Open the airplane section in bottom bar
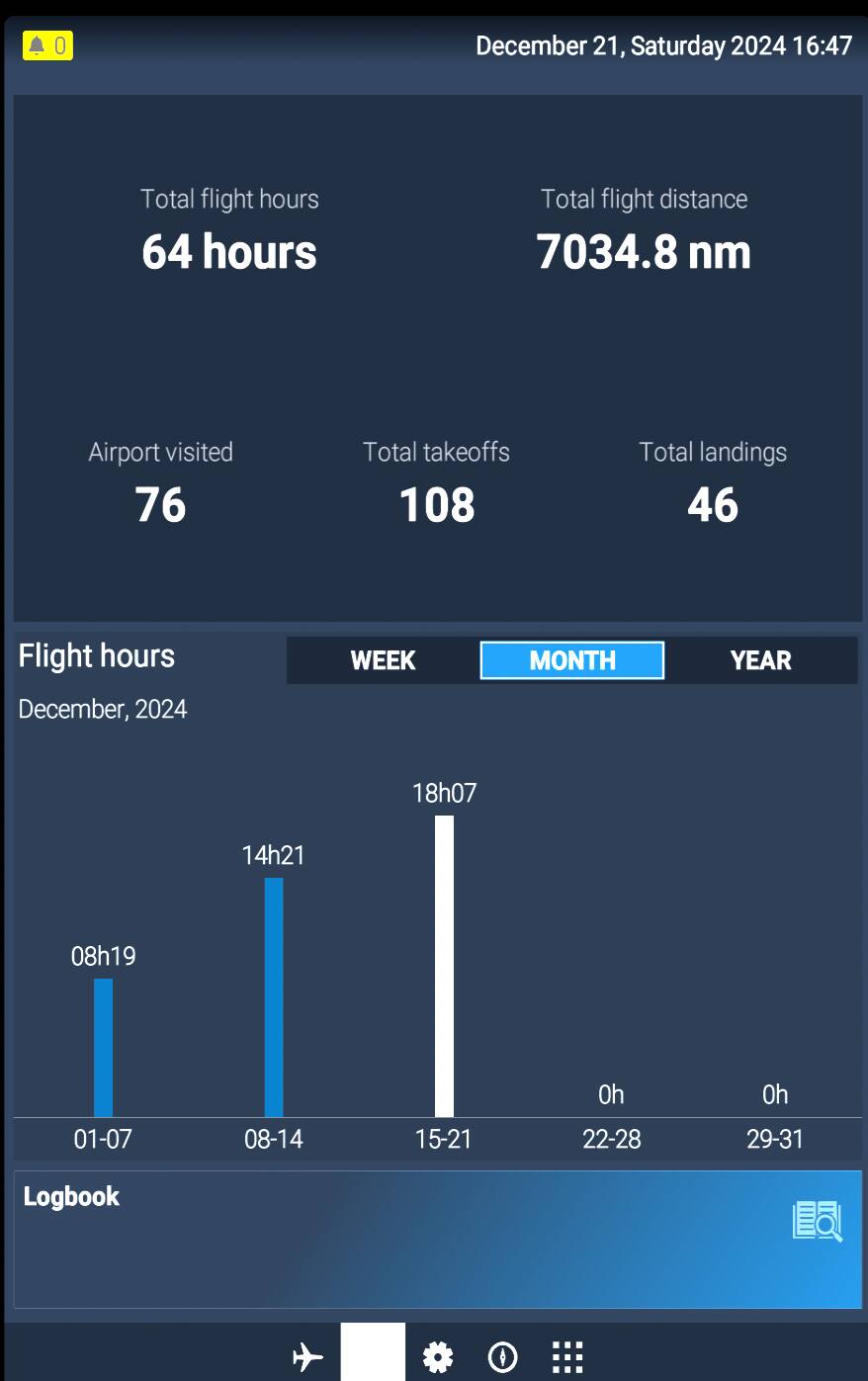 tap(308, 1357)
